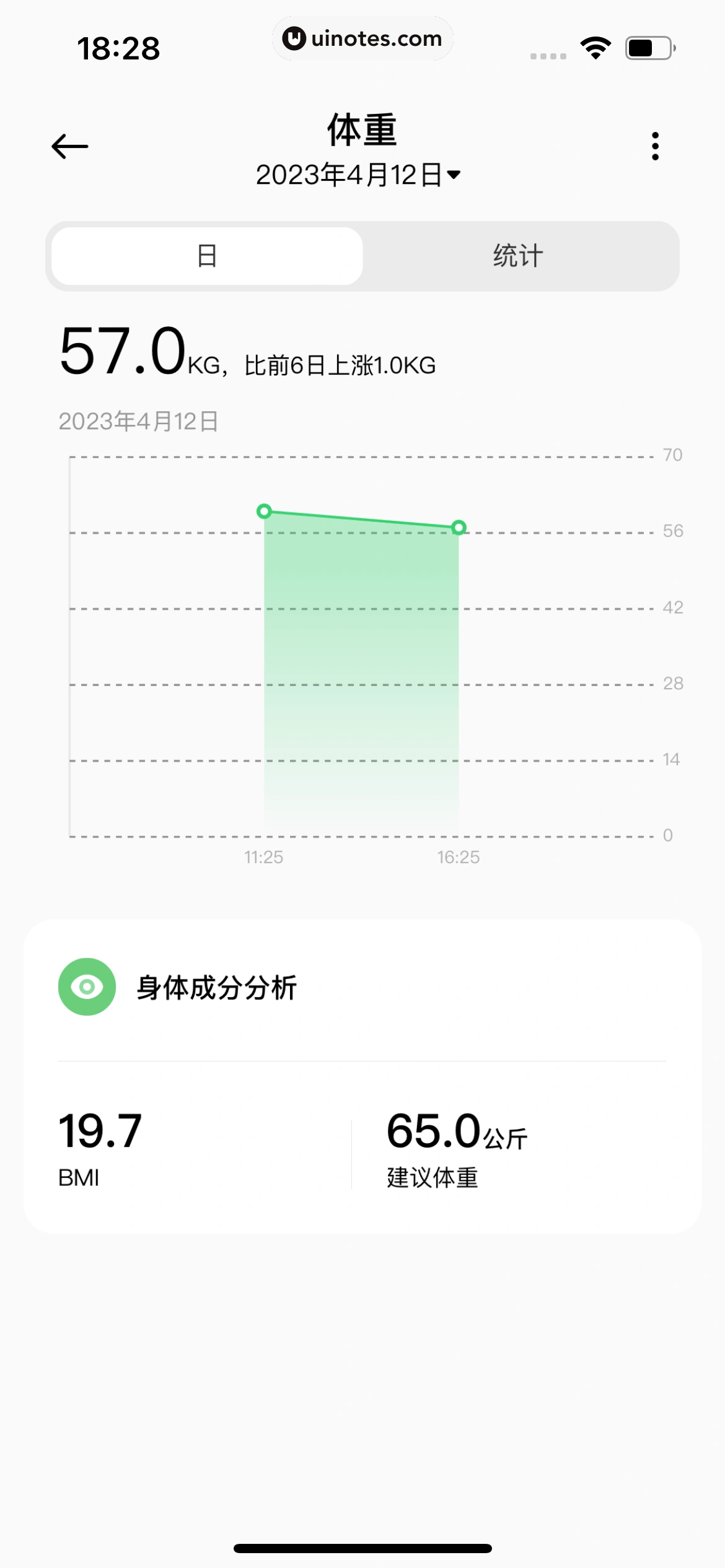The height and width of the screenshot is (1568, 725).
Task: Select the 16:25 data point on chart
Action: pos(459,528)
